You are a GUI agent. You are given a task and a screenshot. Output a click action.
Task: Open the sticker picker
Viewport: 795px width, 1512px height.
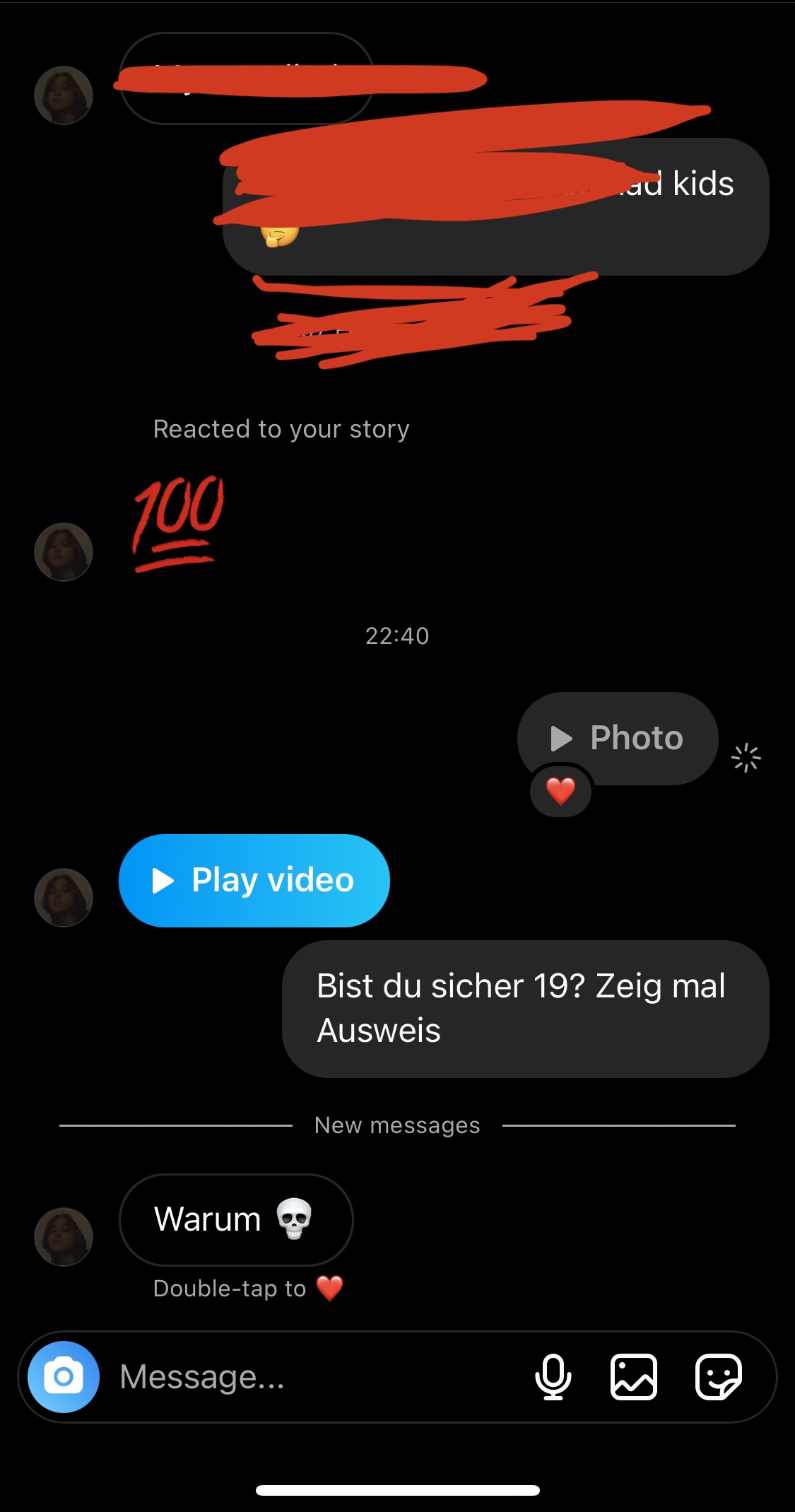(x=719, y=1377)
